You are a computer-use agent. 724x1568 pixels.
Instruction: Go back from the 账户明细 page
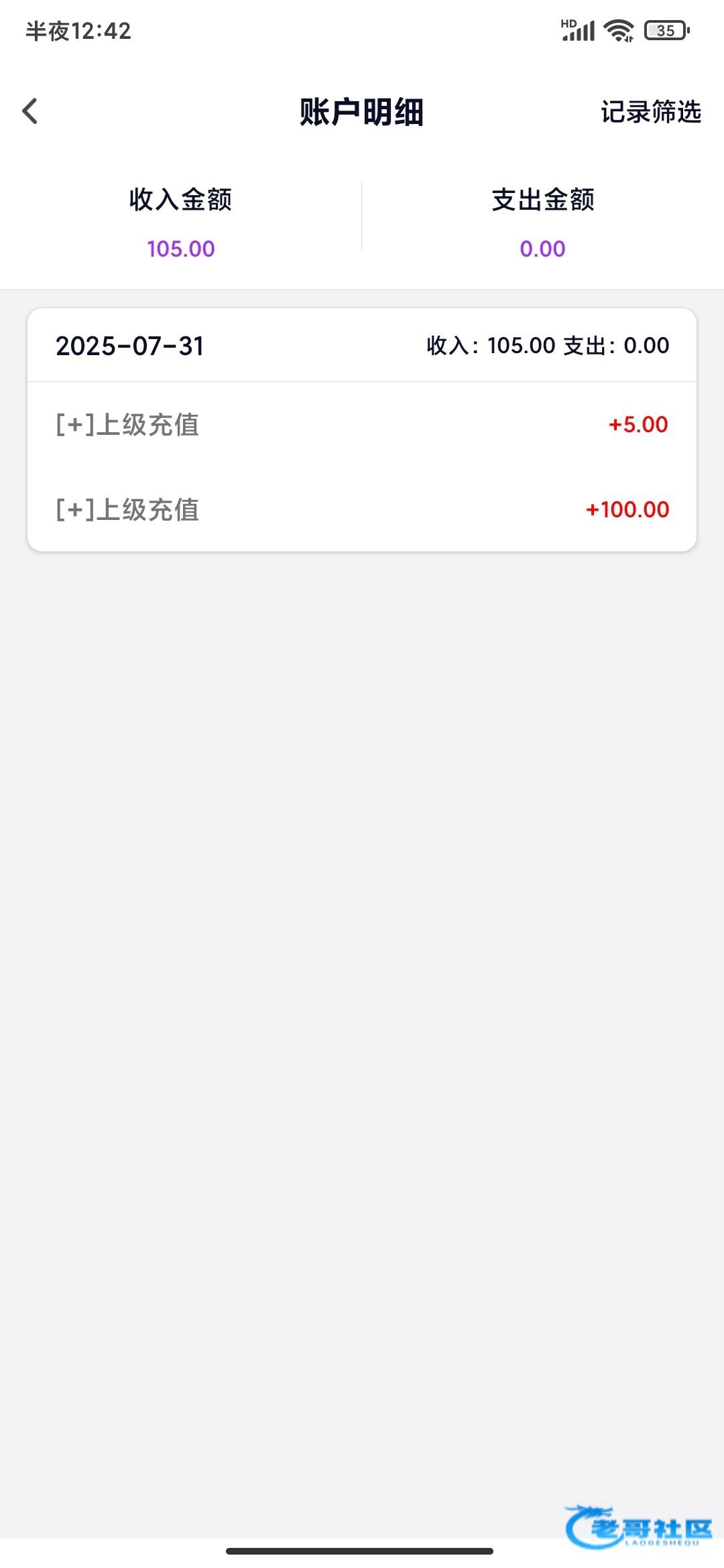30,111
